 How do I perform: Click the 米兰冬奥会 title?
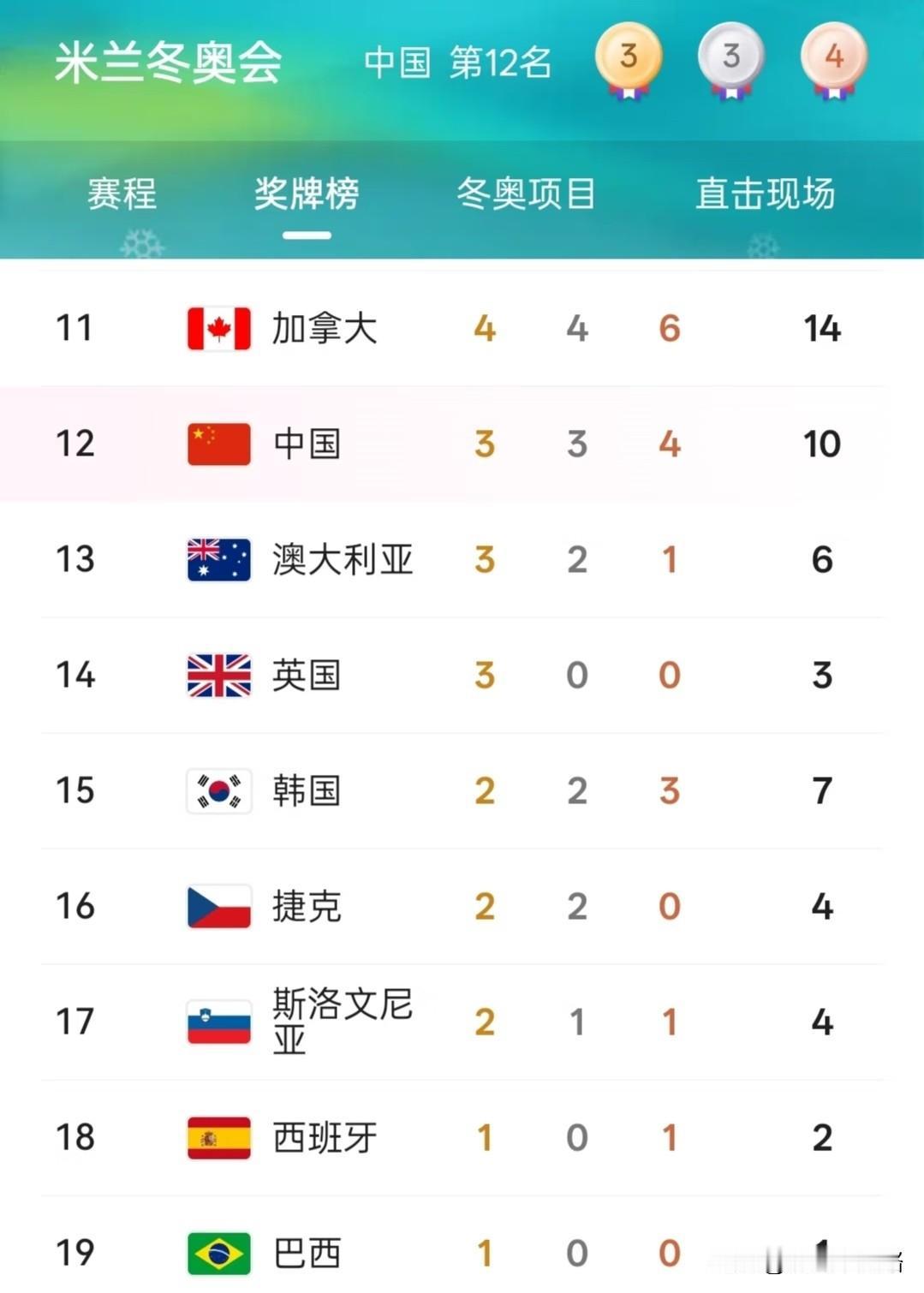pyautogui.click(x=168, y=63)
